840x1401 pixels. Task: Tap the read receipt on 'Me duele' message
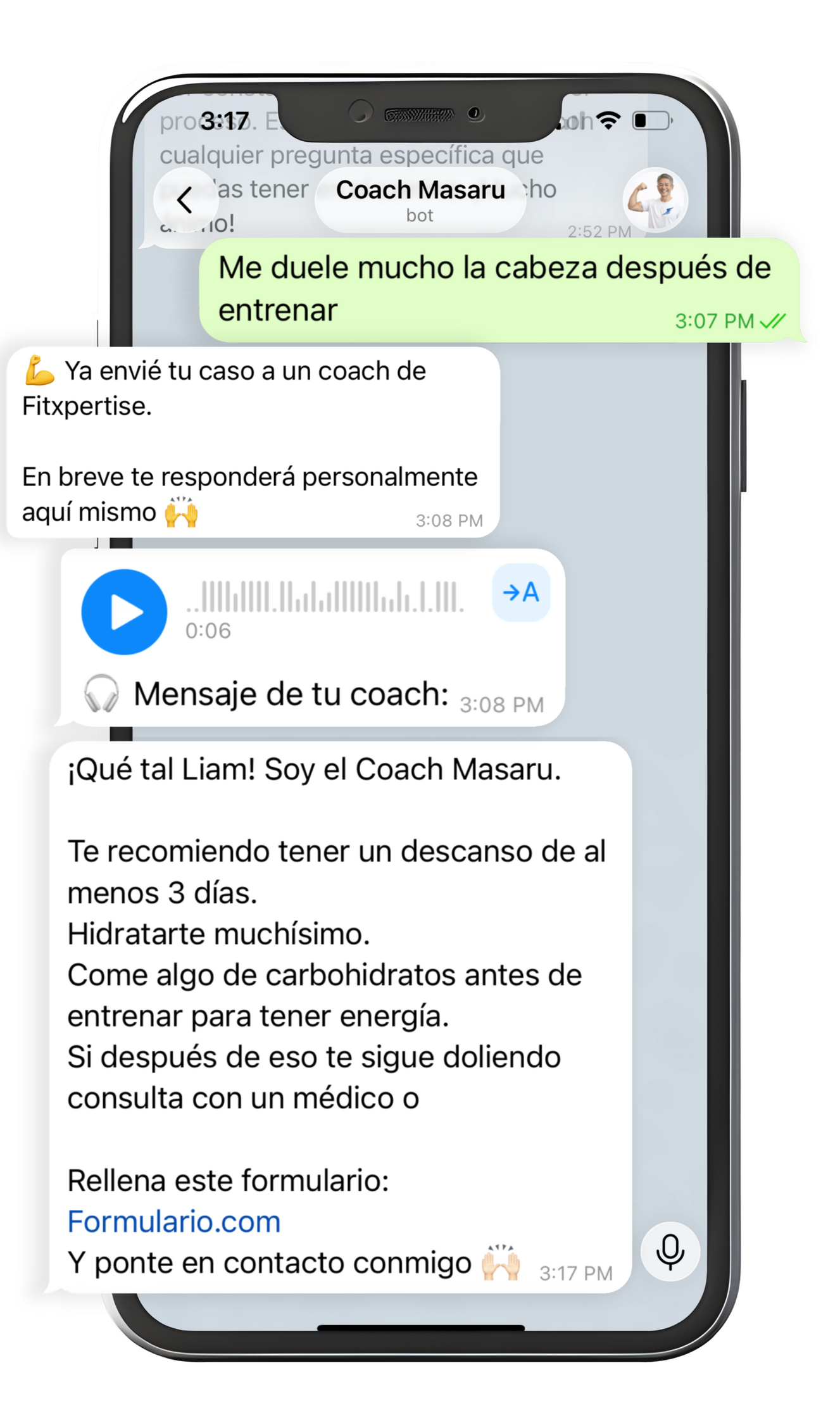pos(771,322)
